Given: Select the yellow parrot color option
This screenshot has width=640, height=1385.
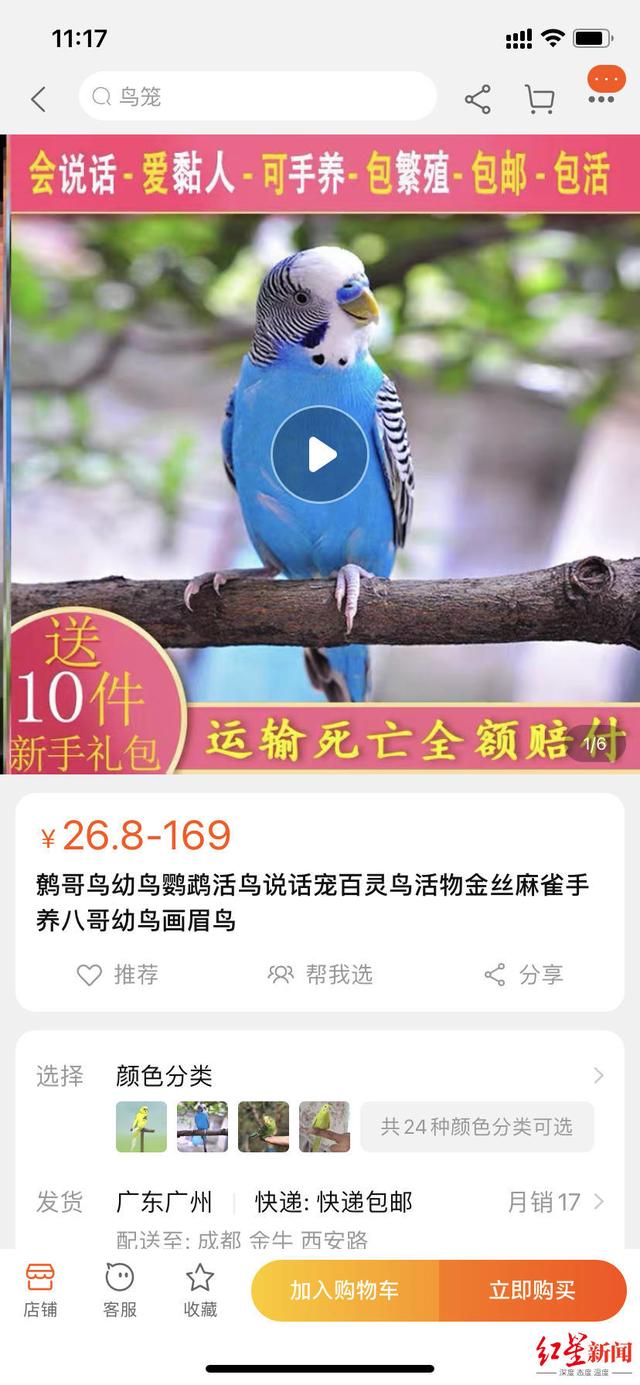Looking at the screenshot, I should point(141,1127).
